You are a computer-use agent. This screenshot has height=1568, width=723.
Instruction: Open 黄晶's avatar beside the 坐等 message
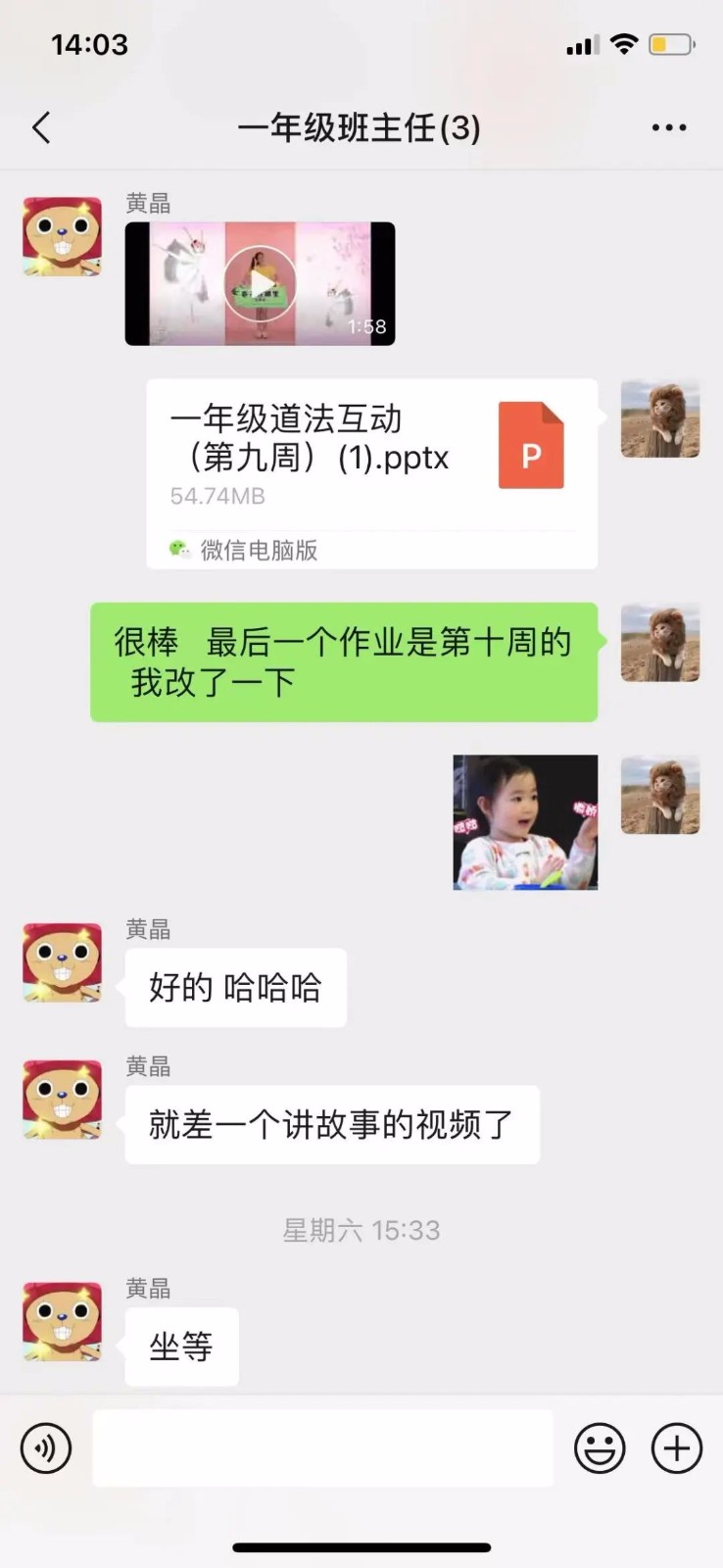(x=63, y=1321)
